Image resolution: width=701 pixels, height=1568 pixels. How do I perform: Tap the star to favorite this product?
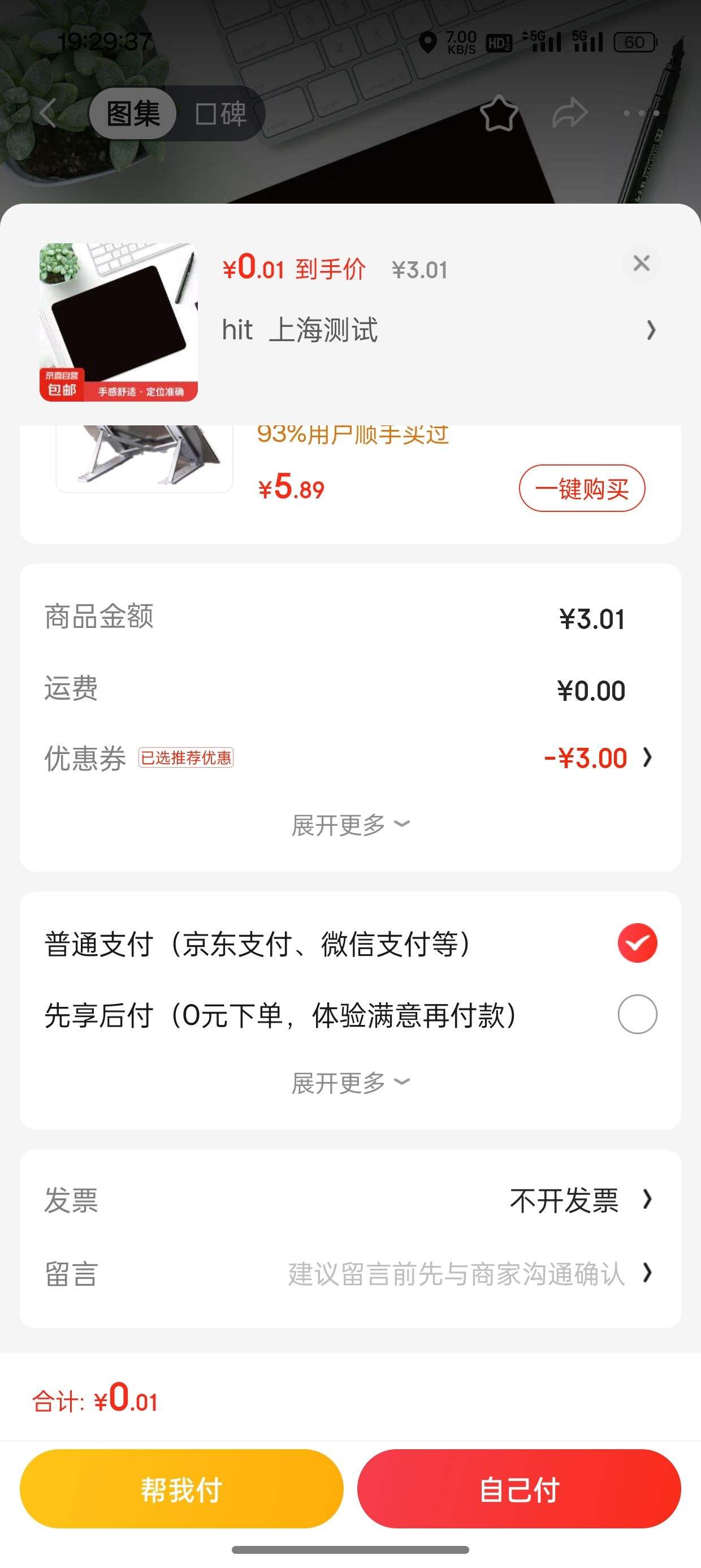pyautogui.click(x=500, y=113)
